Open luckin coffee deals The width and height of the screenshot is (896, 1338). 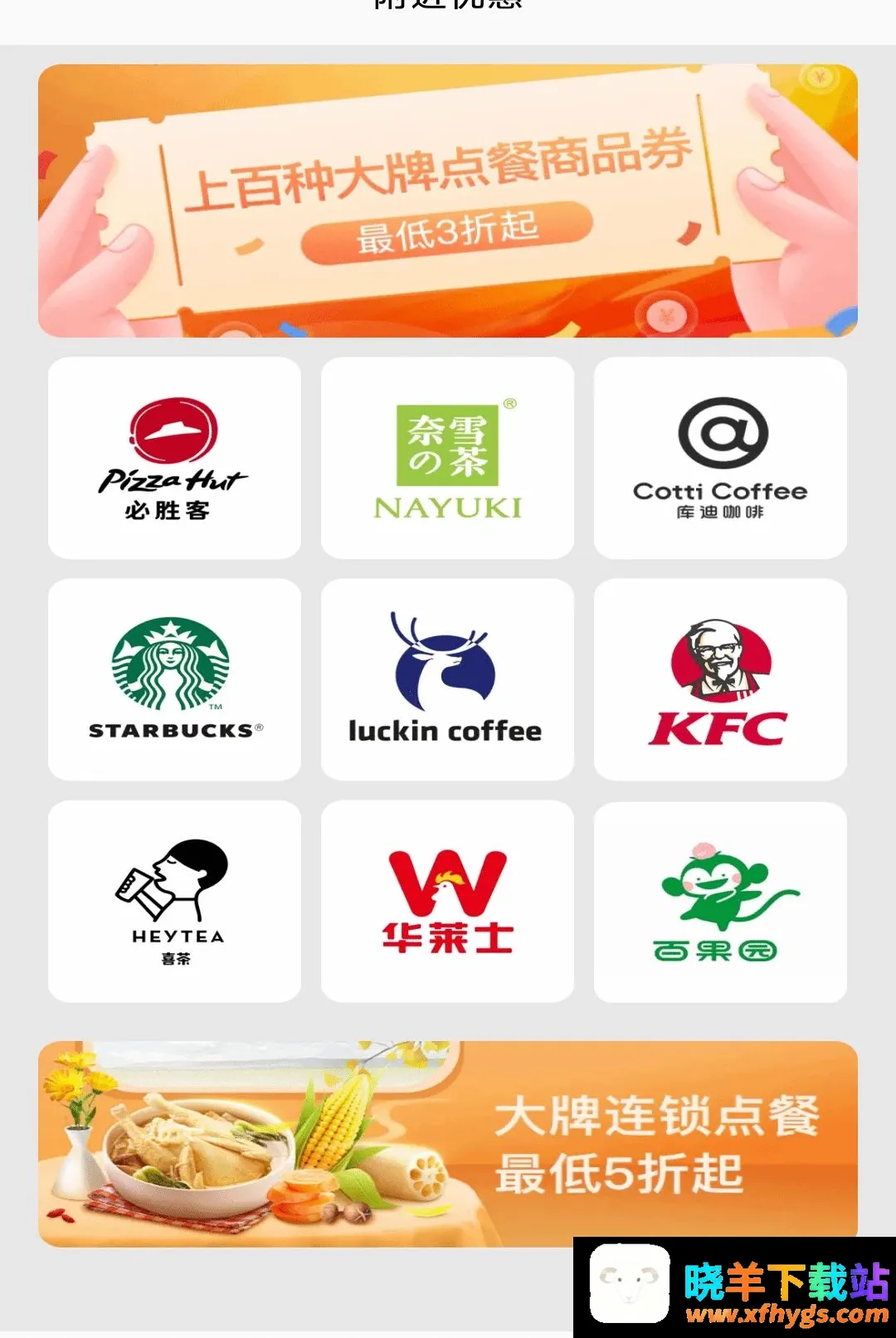click(x=447, y=679)
